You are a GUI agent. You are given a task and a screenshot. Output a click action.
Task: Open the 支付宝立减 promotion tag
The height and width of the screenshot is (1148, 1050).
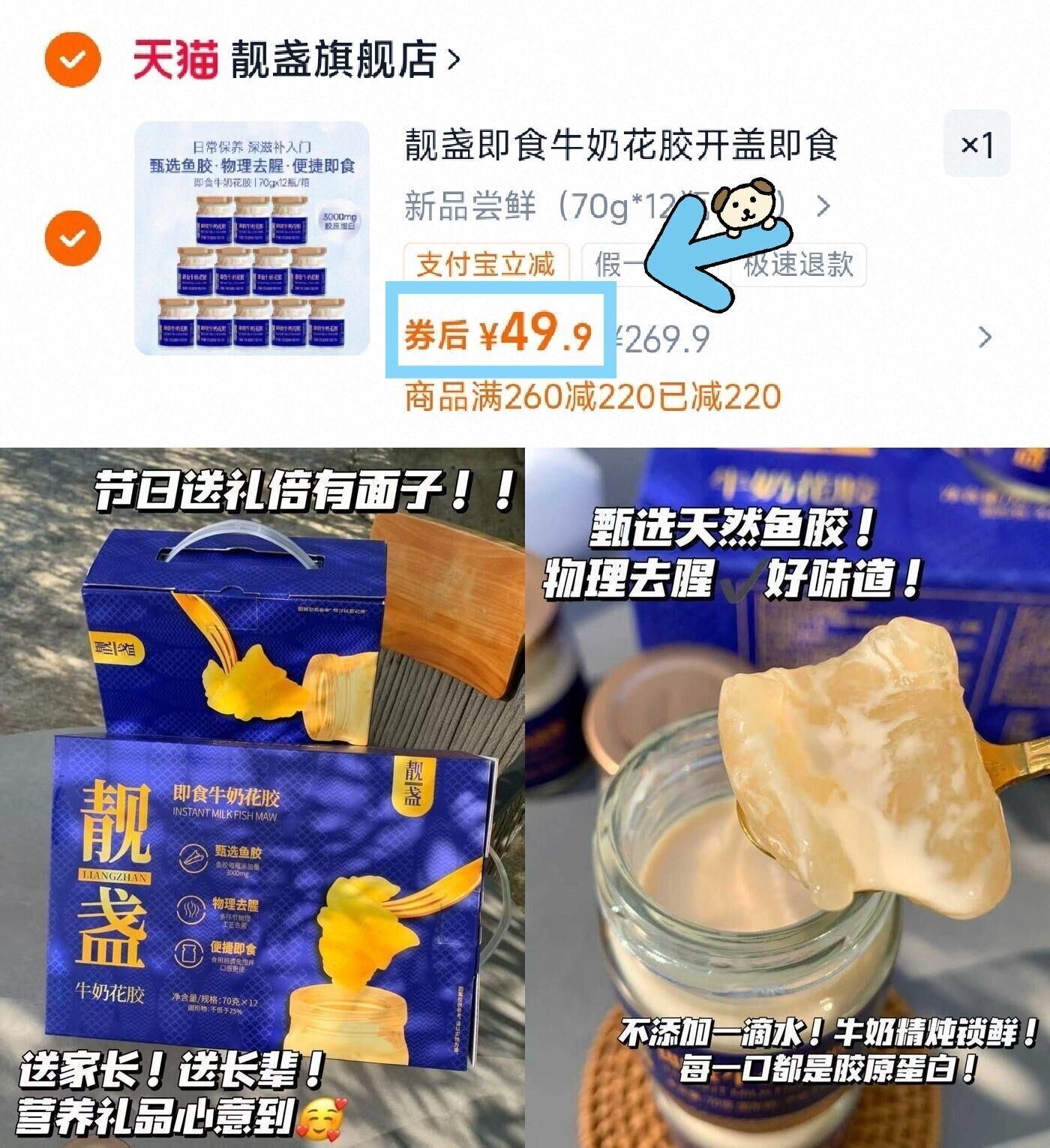[x=482, y=264]
